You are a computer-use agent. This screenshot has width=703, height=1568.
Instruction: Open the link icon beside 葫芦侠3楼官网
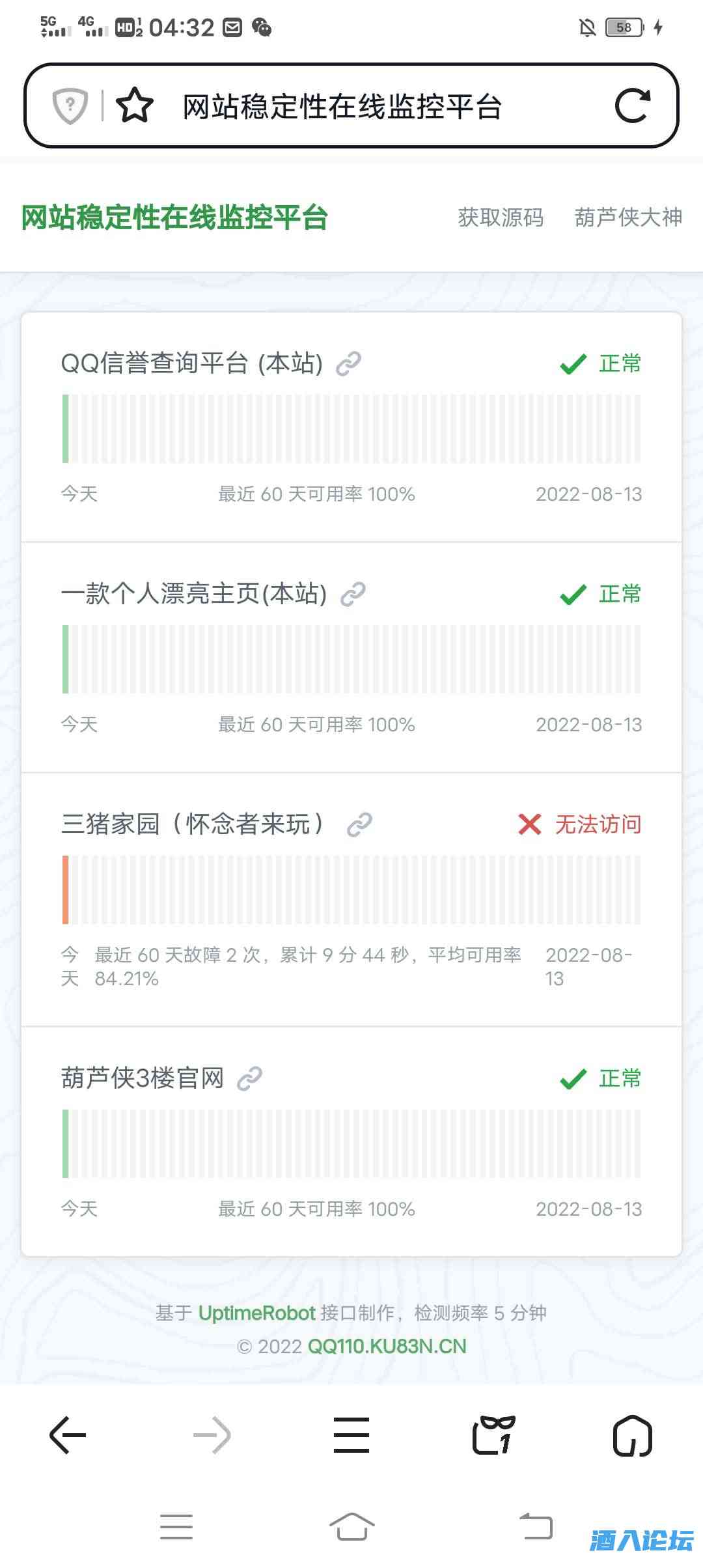pyautogui.click(x=249, y=1078)
